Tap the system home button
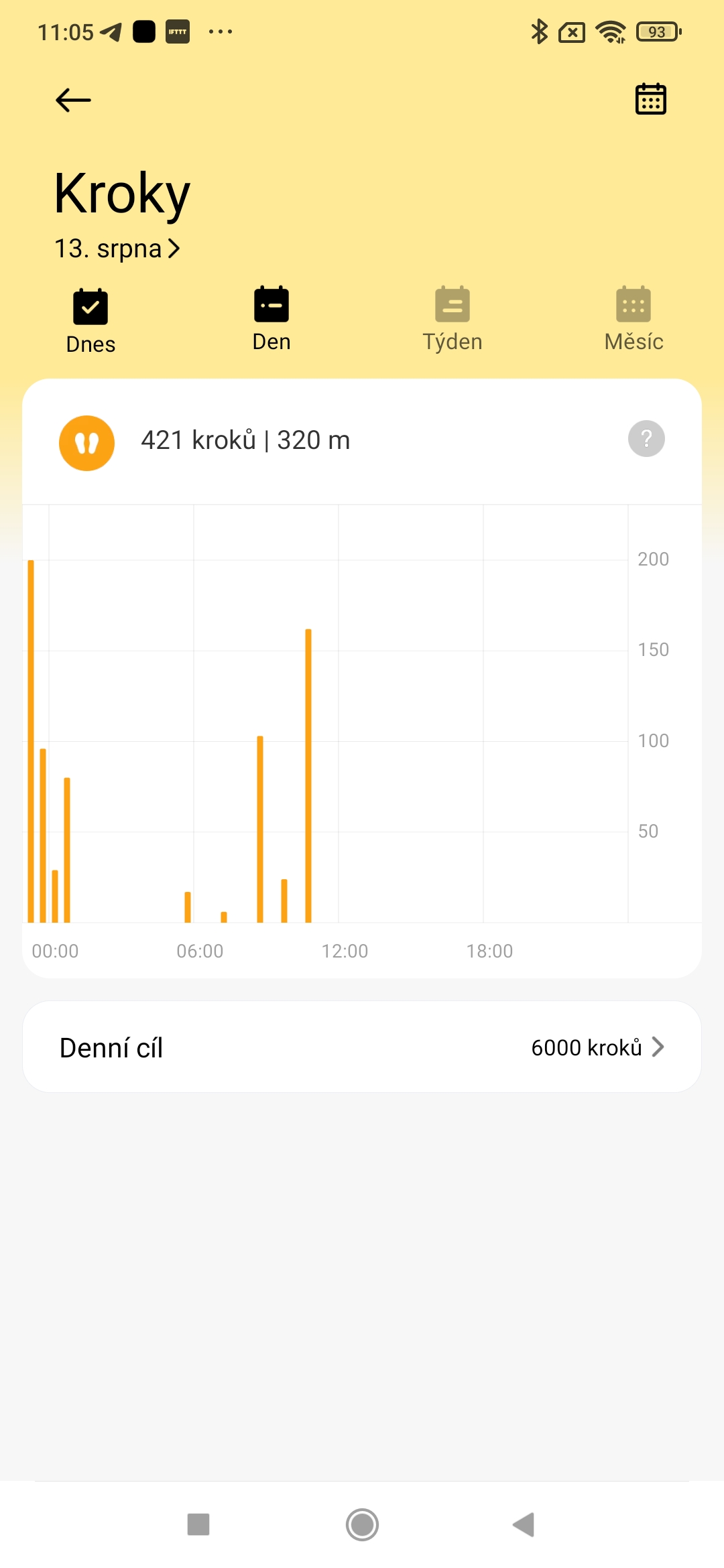 (x=362, y=1524)
